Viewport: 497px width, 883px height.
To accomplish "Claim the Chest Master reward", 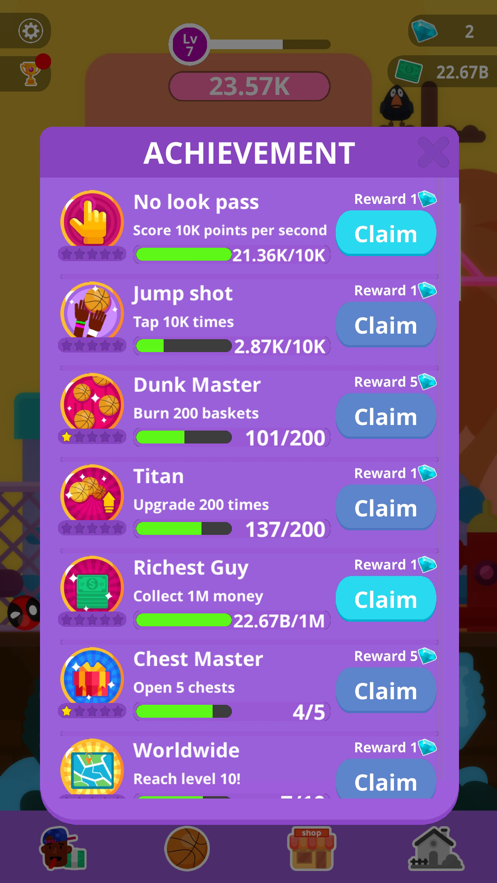I will 386,690.
